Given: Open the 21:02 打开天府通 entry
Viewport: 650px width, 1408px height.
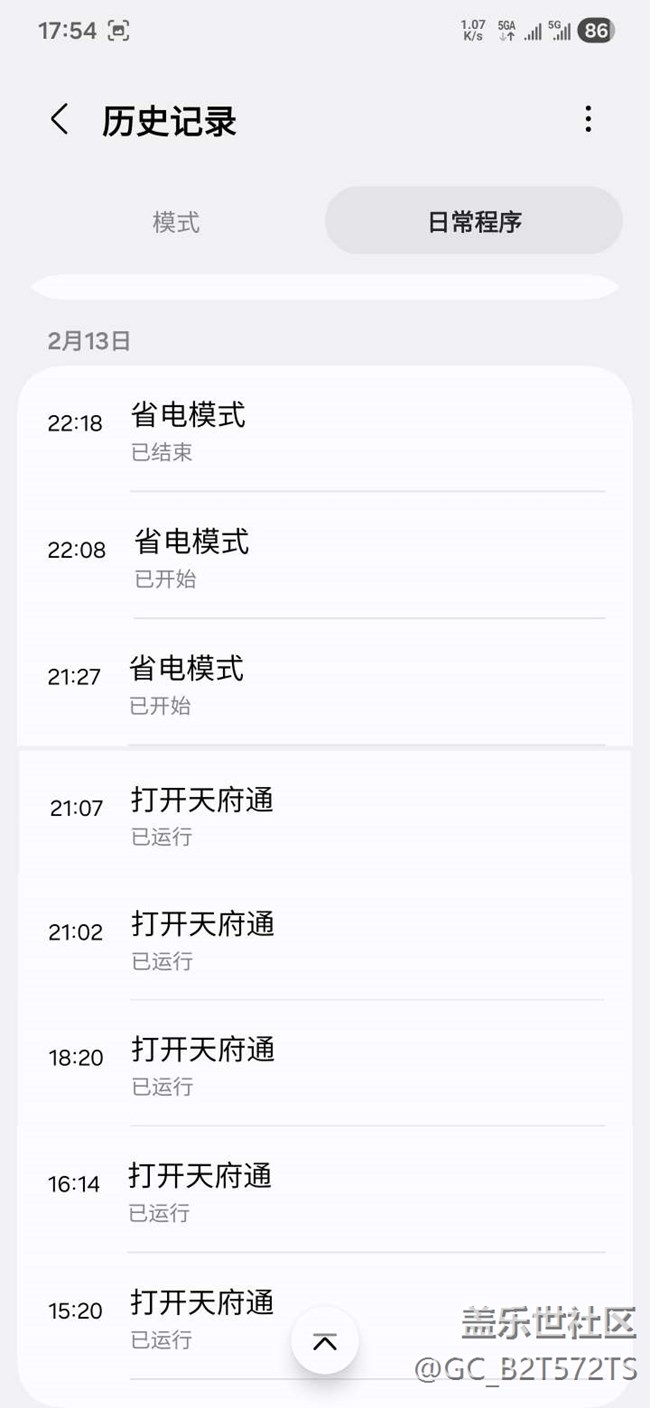Looking at the screenshot, I should pos(324,940).
